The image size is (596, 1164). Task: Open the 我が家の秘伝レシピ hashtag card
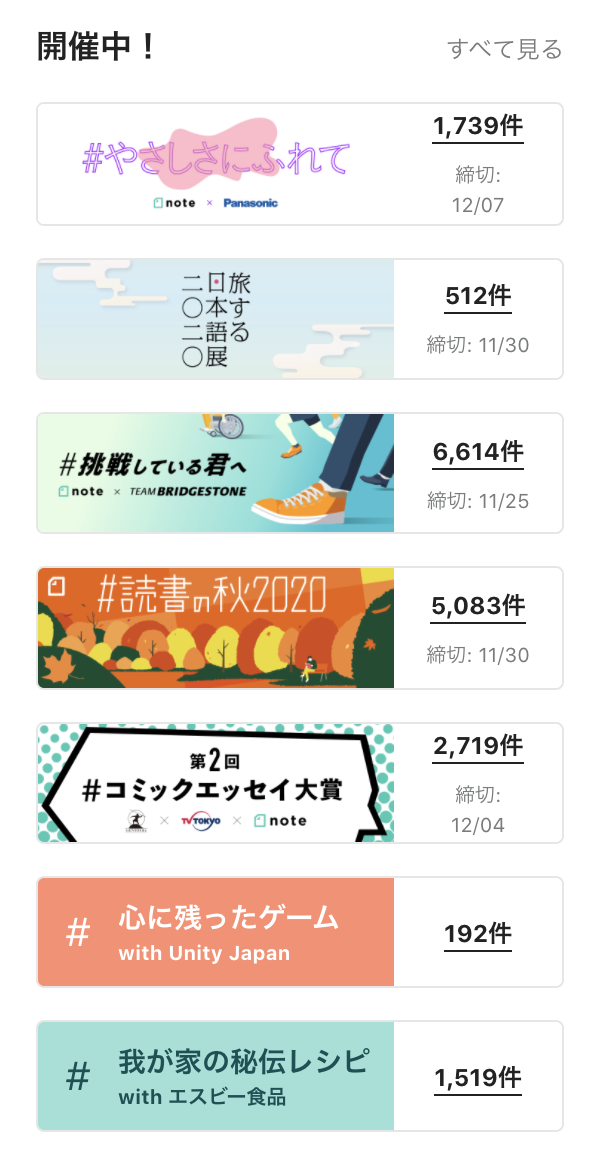(300, 1076)
